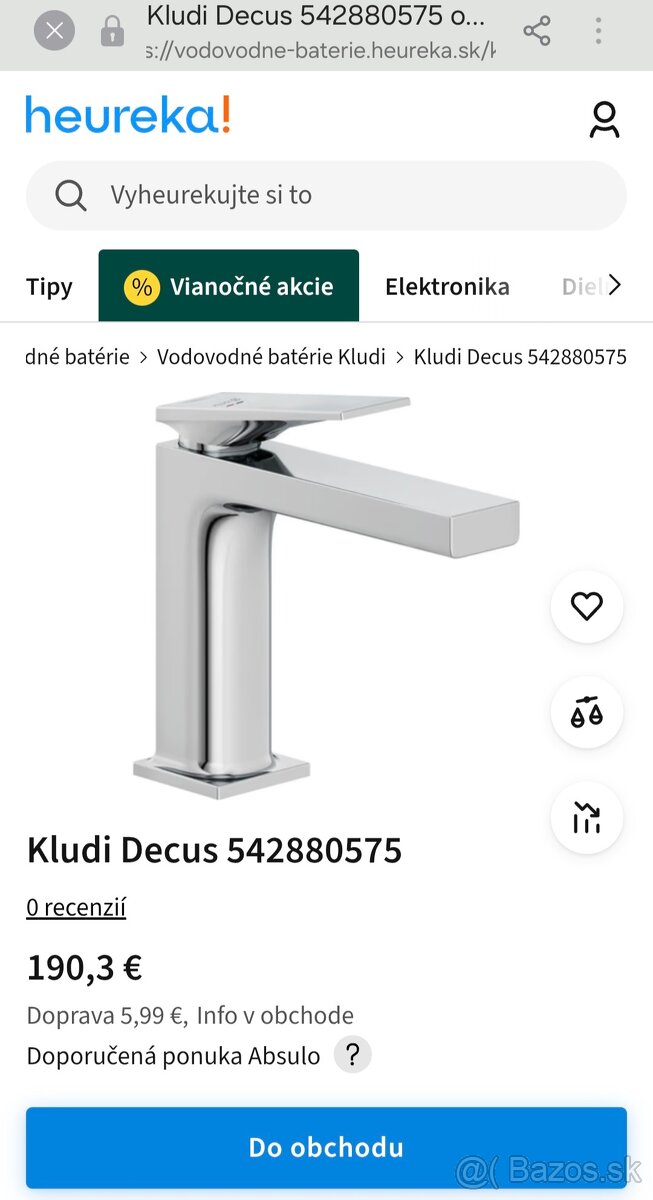Switch to the Tipy tab

(49, 287)
